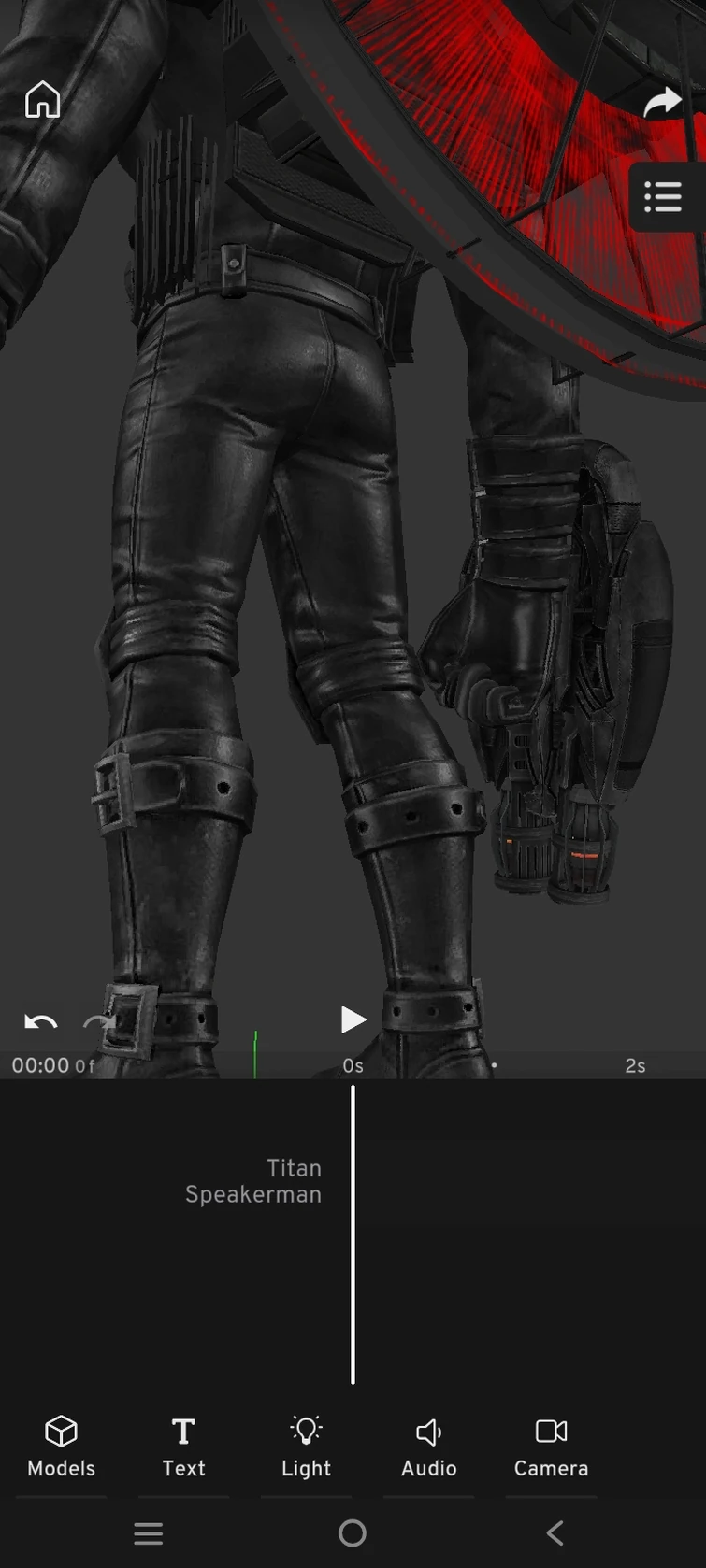
Task: Tap the system back button
Action: coord(555,1532)
